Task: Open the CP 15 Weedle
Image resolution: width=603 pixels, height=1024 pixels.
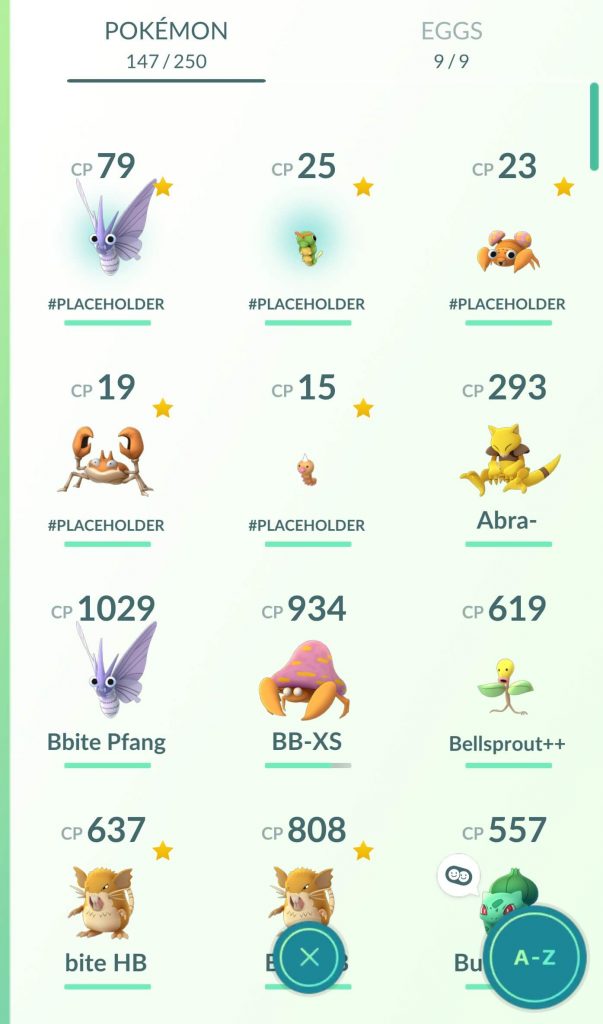Action: click(308, 468)
